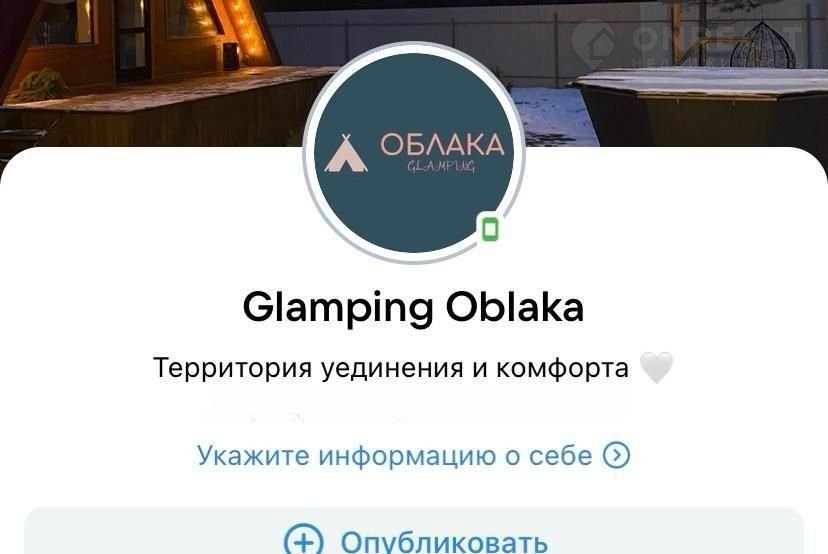Tap the 'Опубликовать' button
Screen dimensions: 828x554
click(414, 540)
